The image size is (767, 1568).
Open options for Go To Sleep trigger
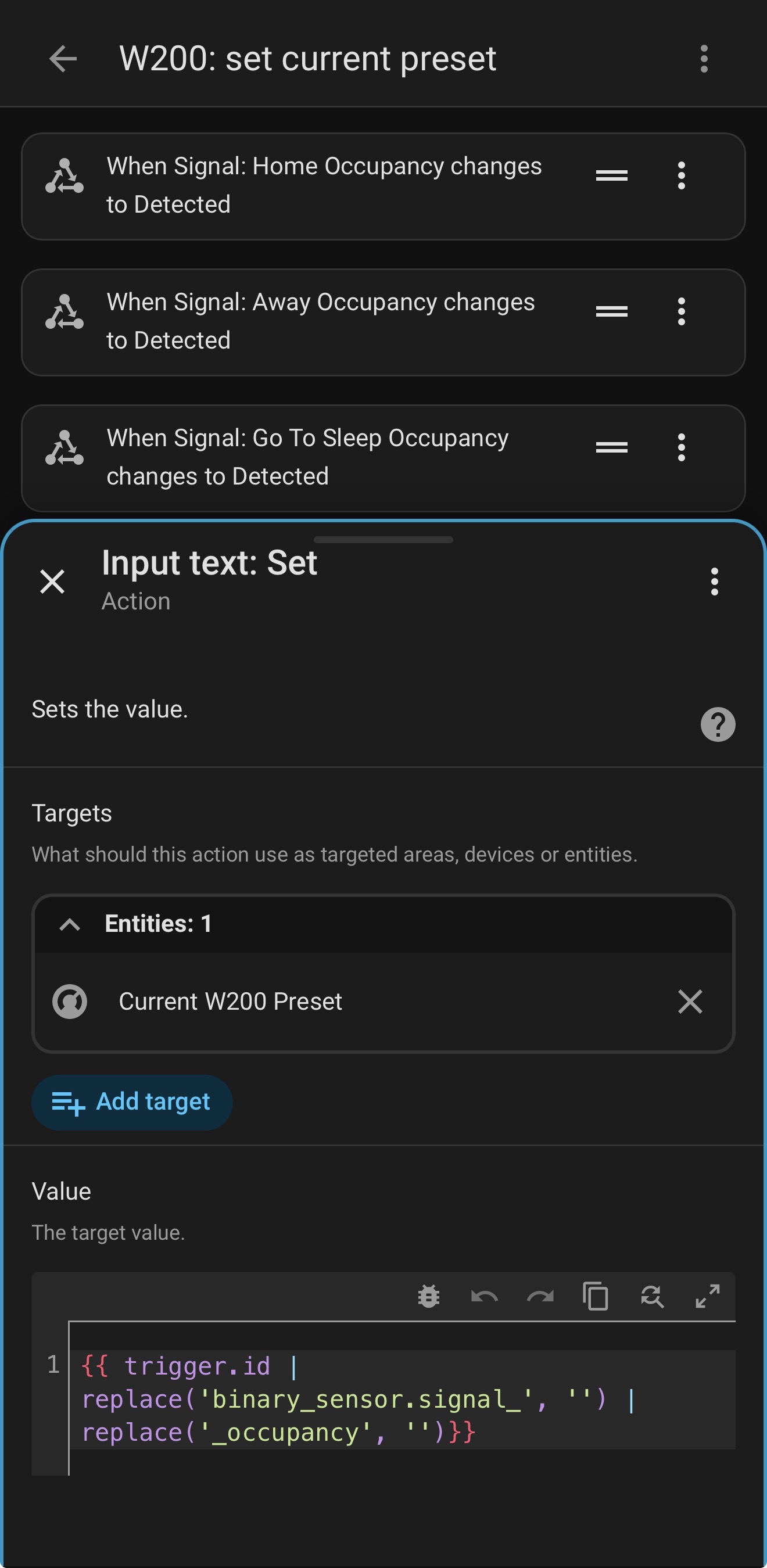pos(681,447)
